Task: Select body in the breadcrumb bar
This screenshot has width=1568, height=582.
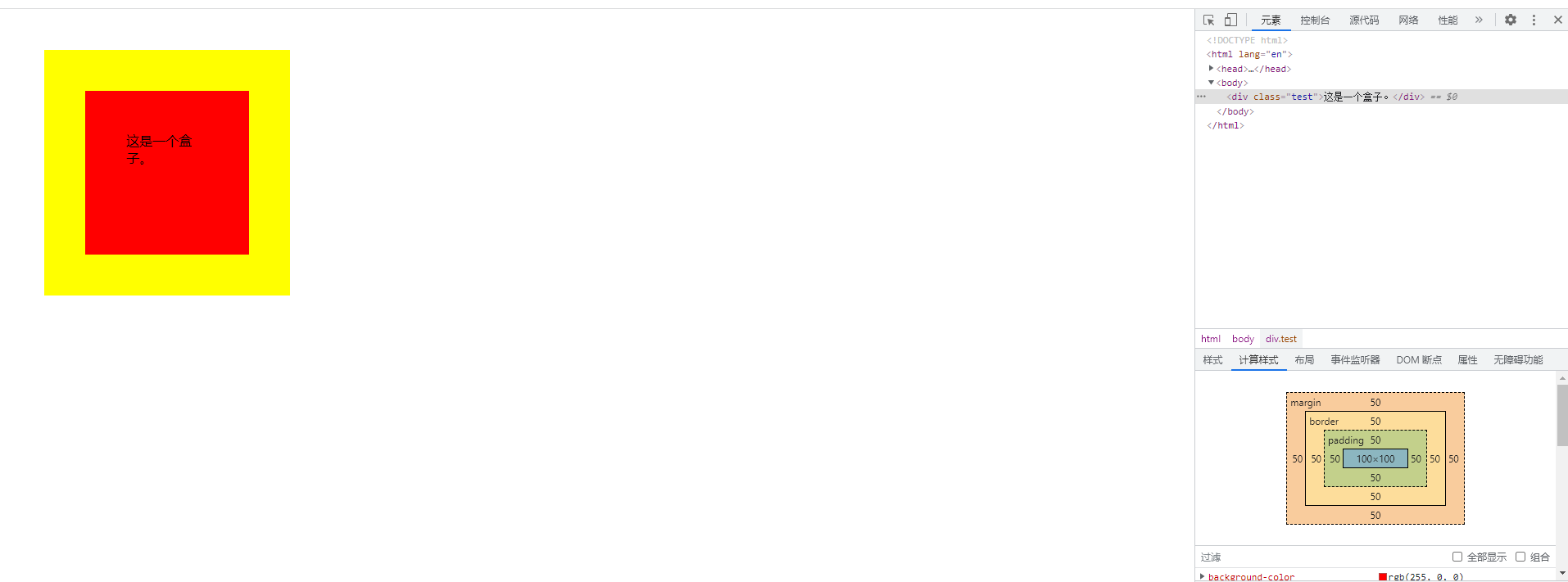Action: (1243, 339)
